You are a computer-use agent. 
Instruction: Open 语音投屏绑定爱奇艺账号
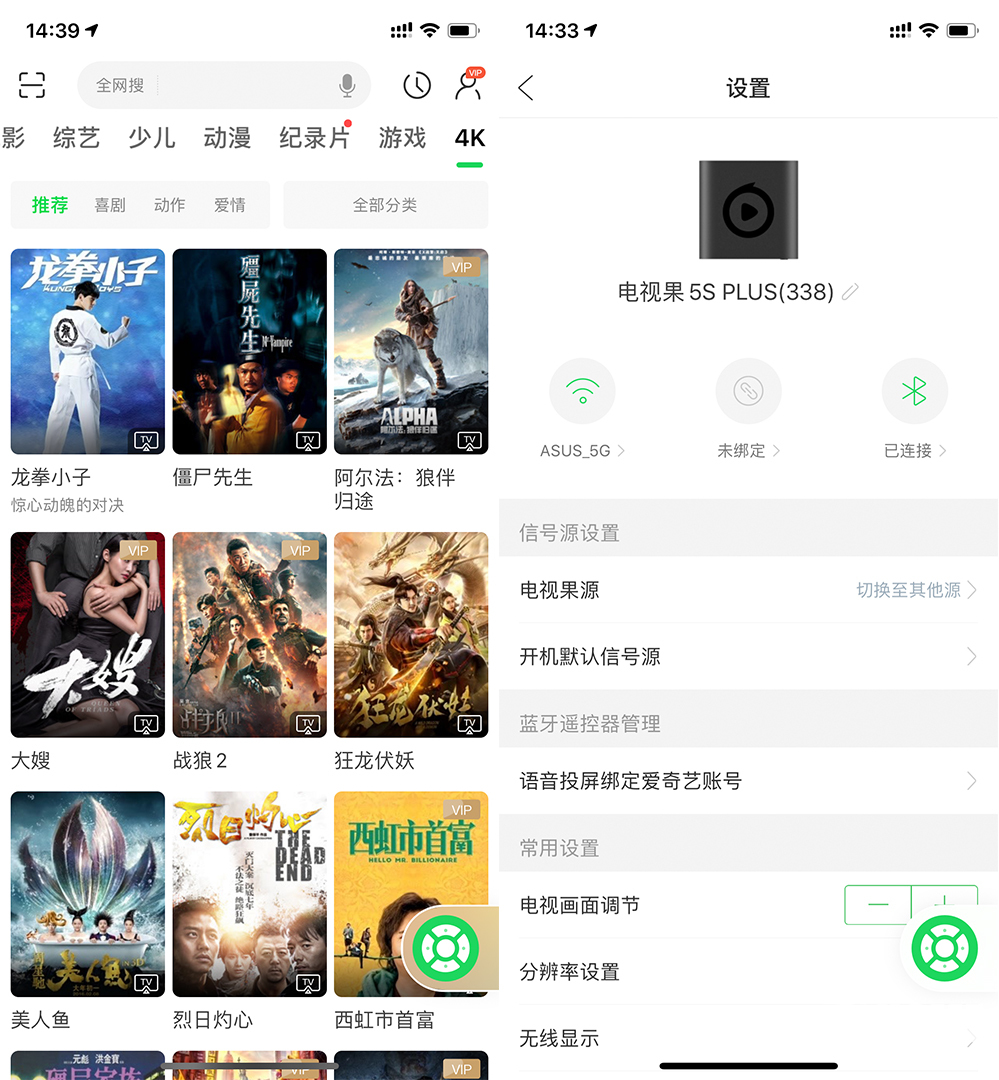click(747, 781)
